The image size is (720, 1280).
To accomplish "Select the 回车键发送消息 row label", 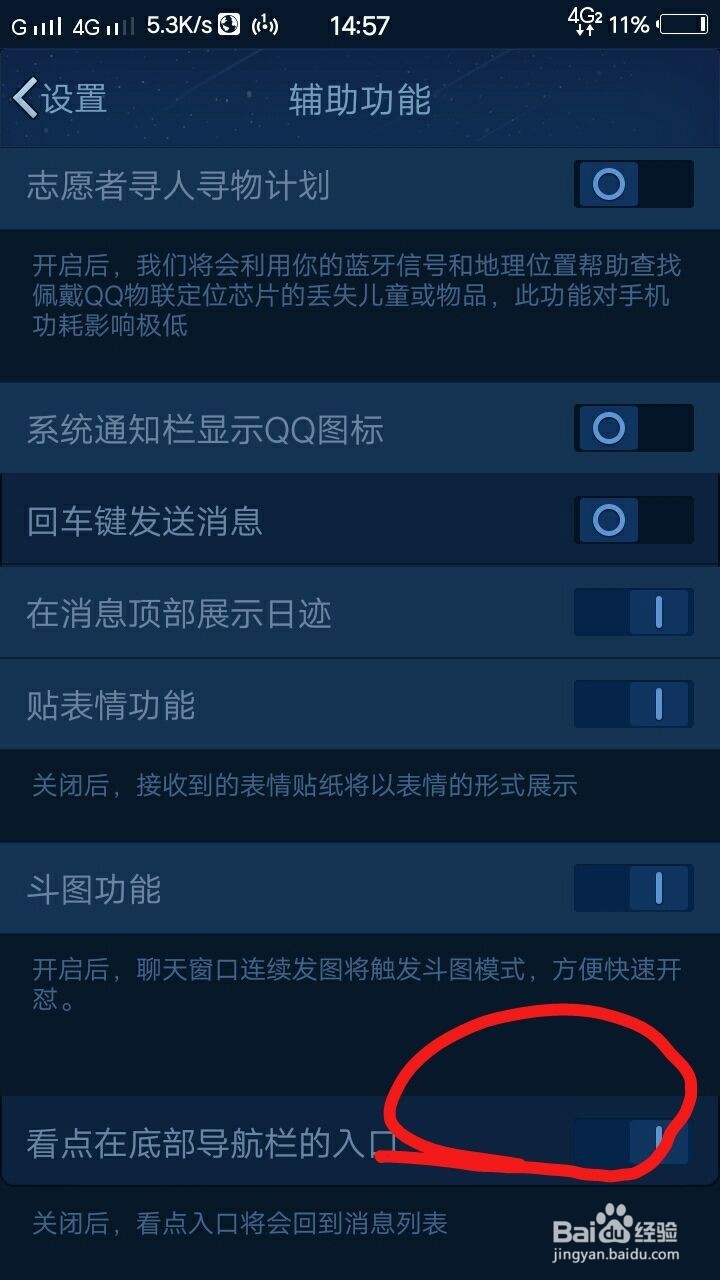I will click(144, 520).
